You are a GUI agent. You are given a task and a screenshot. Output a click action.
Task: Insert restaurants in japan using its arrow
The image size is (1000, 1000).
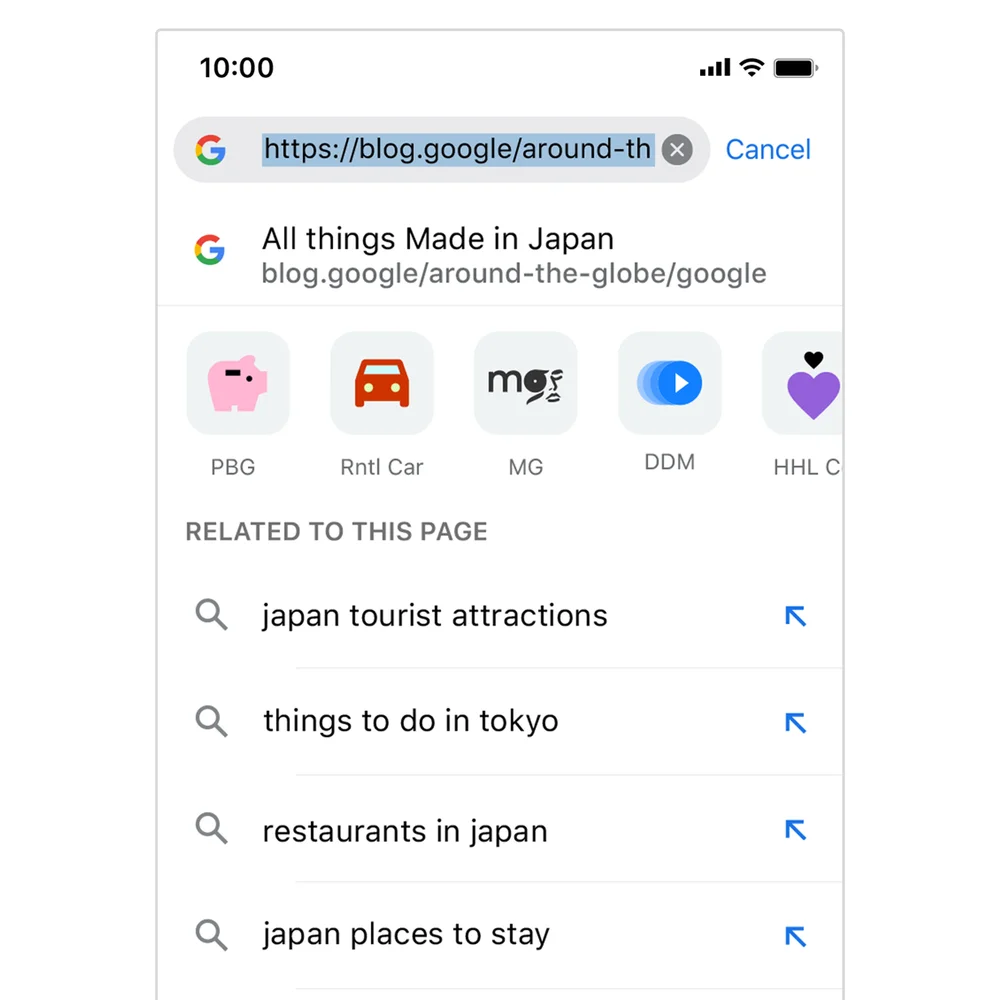coord(795,830)
